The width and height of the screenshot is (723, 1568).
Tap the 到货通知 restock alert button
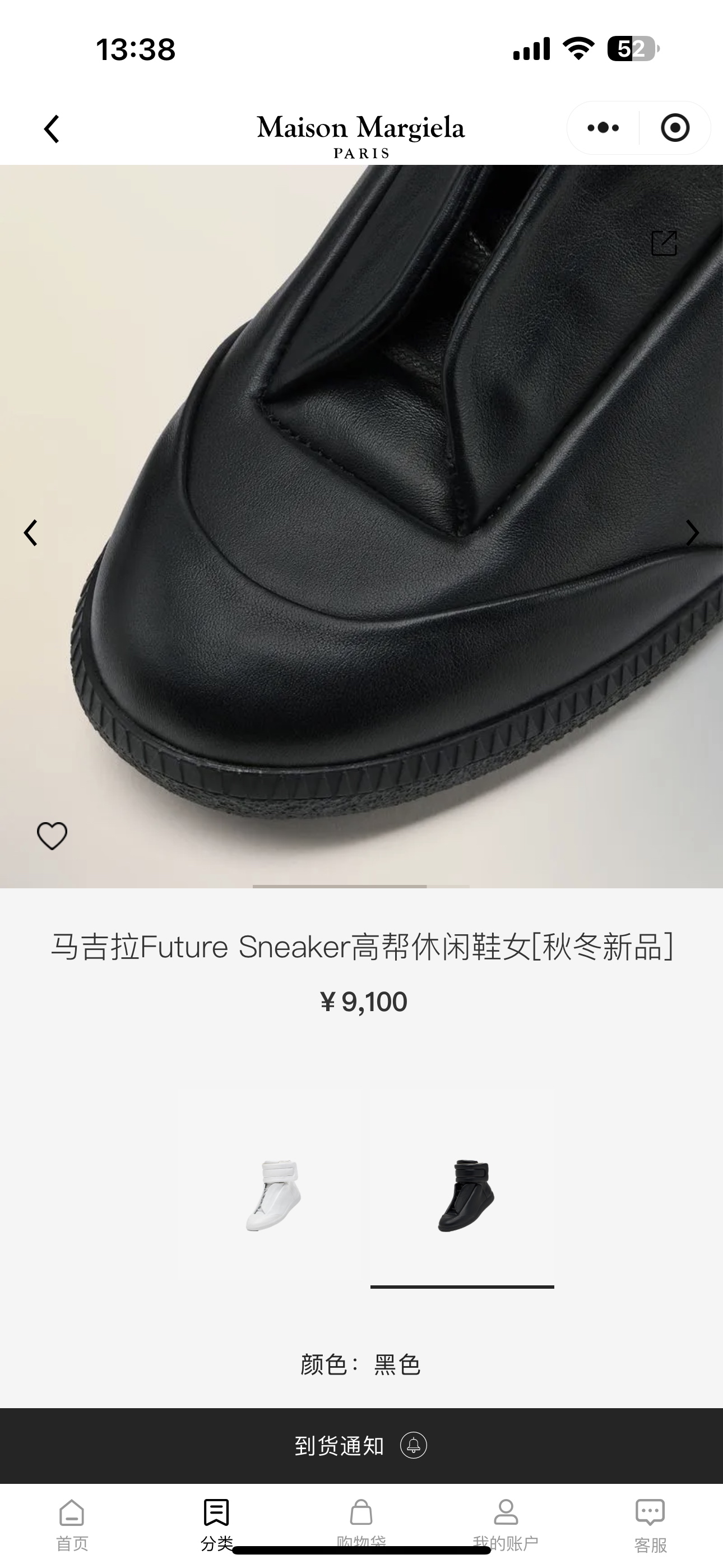[361, 1445]
